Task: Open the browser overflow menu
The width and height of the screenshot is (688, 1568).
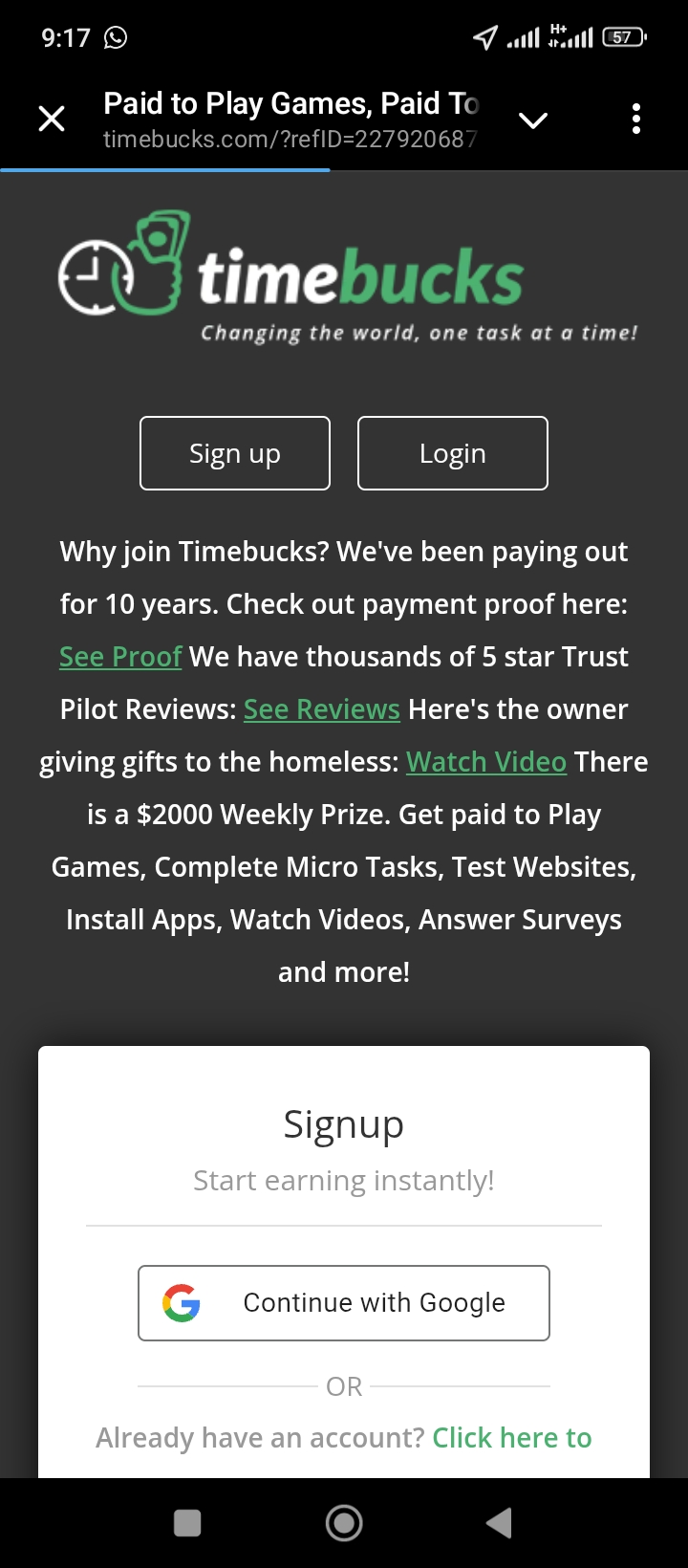Action: point(636,119)
